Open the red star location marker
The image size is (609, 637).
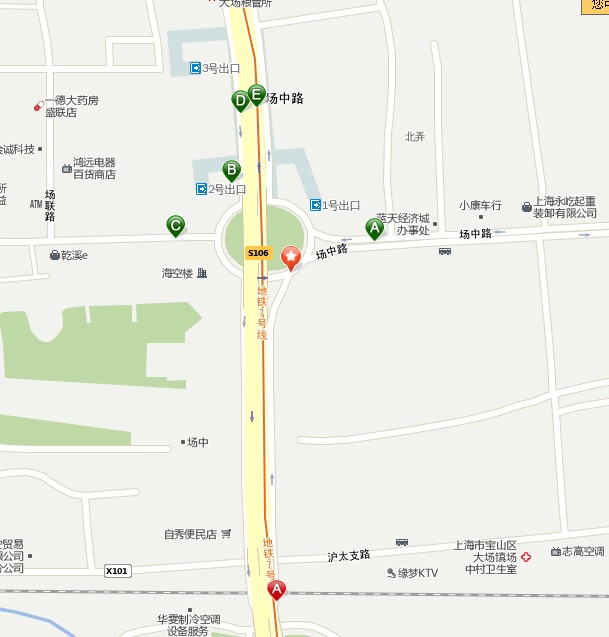pyautogui.click(x=291, y=257)
